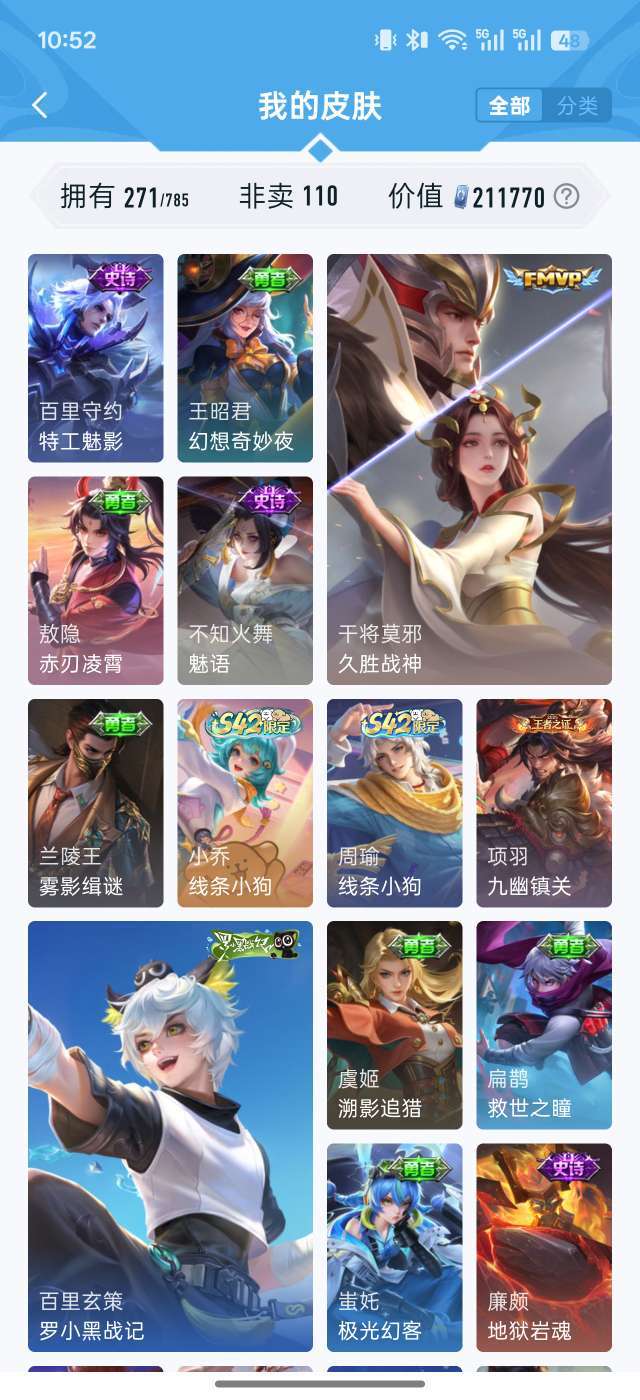Viewport: 640px width, 1400px height.
Task: View 周瑜 线条小狗 skin
Action: tap(394, 802)
